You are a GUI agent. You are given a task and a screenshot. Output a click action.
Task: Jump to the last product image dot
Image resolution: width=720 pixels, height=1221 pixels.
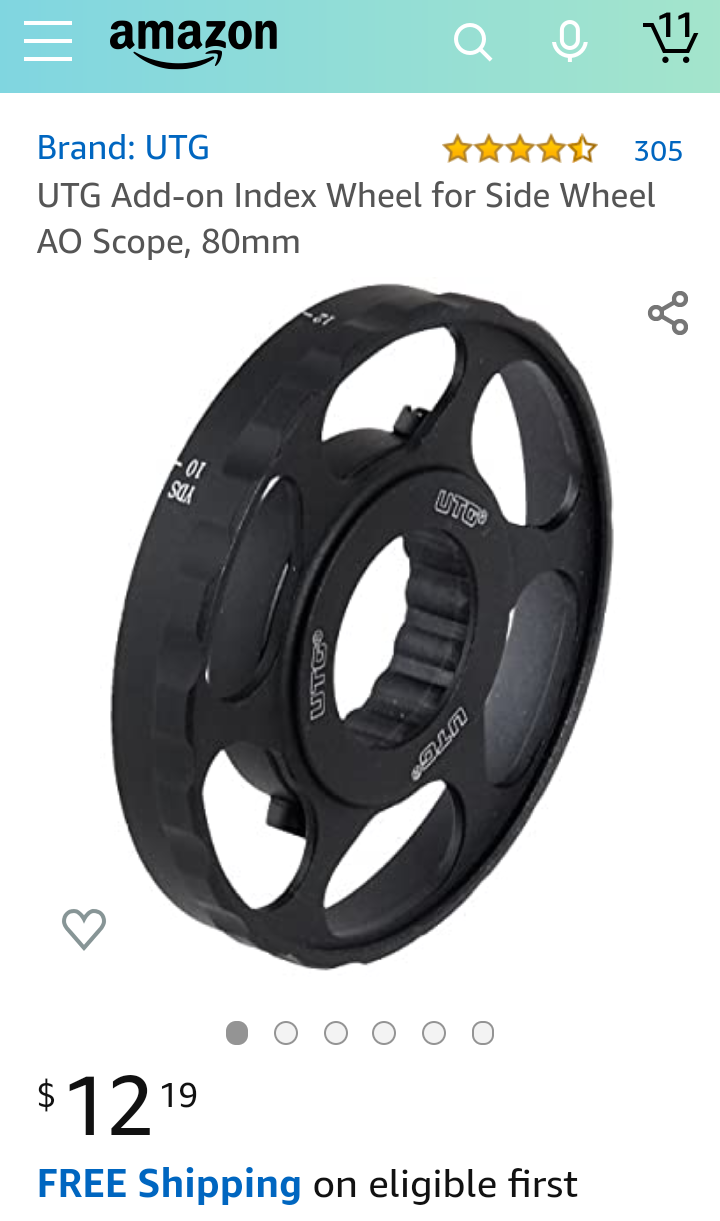(x=483, y=1033)
